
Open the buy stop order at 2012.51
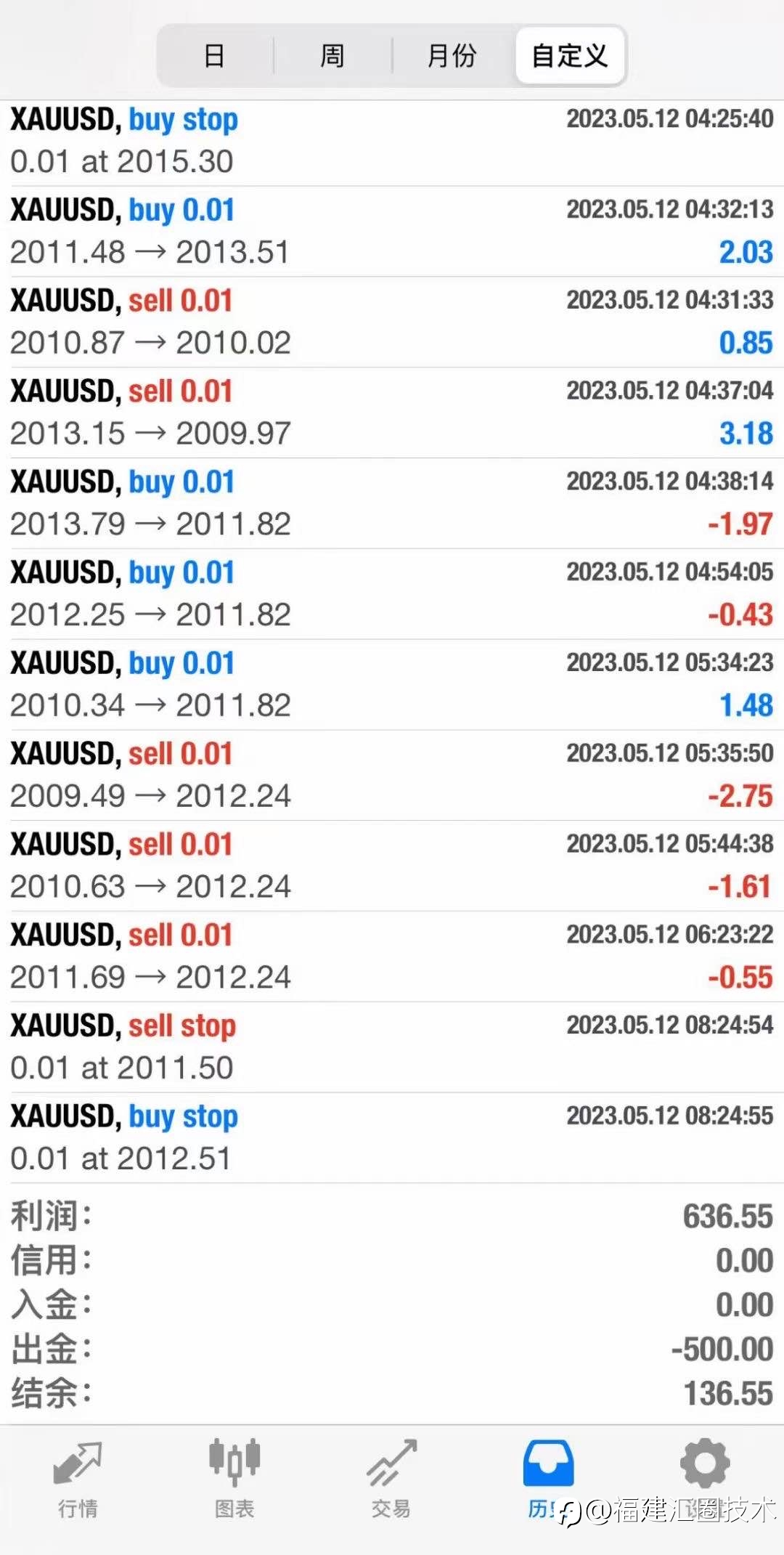(x=392, y=1138)
